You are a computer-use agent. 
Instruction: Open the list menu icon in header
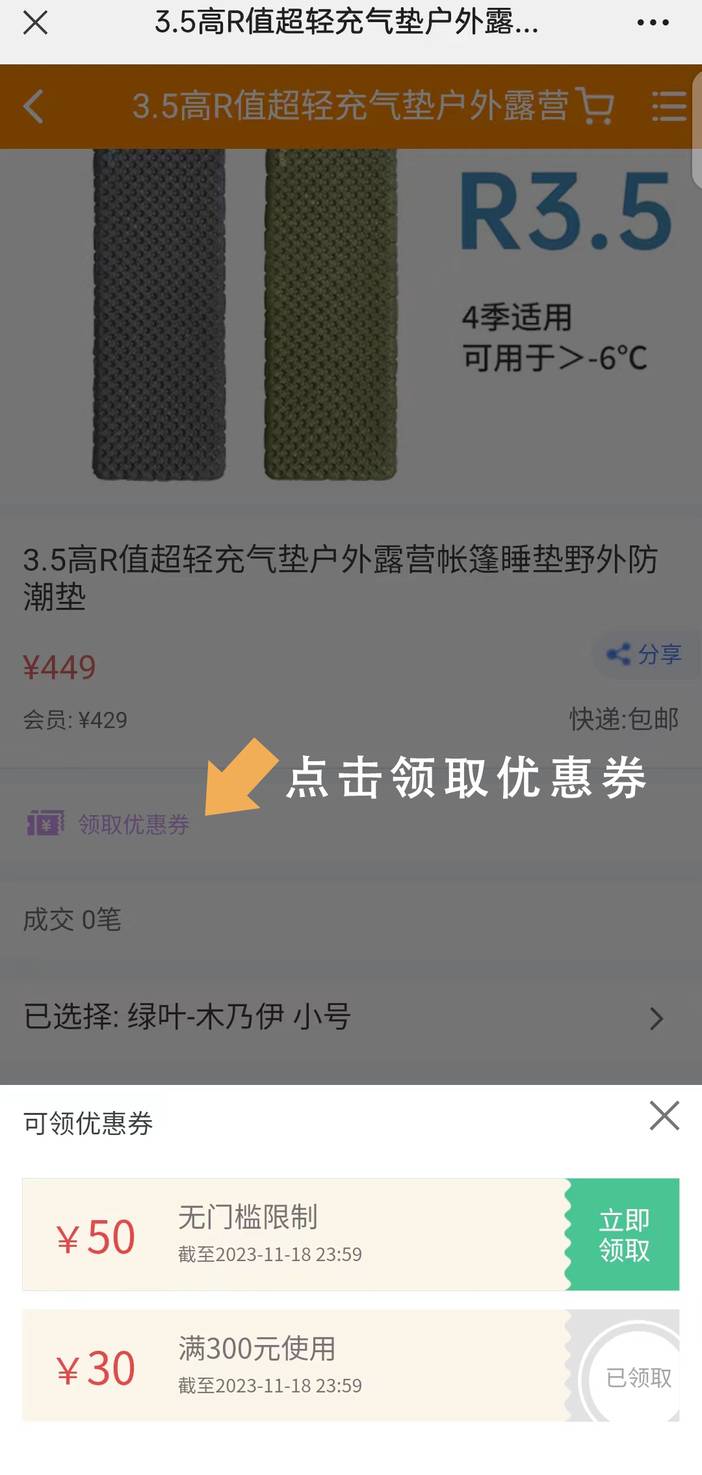pos(669,106)
